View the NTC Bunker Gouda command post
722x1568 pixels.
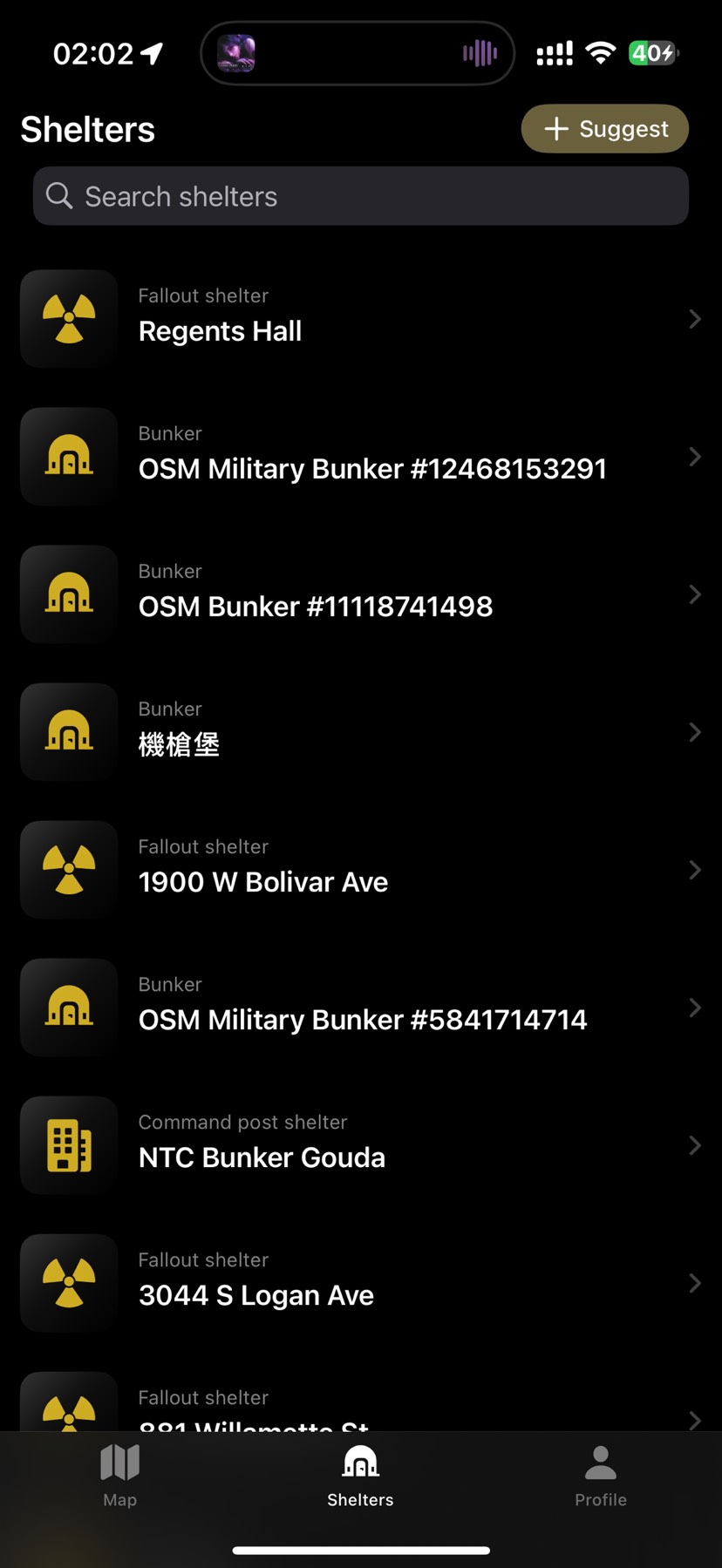[x=361, y=1145]
